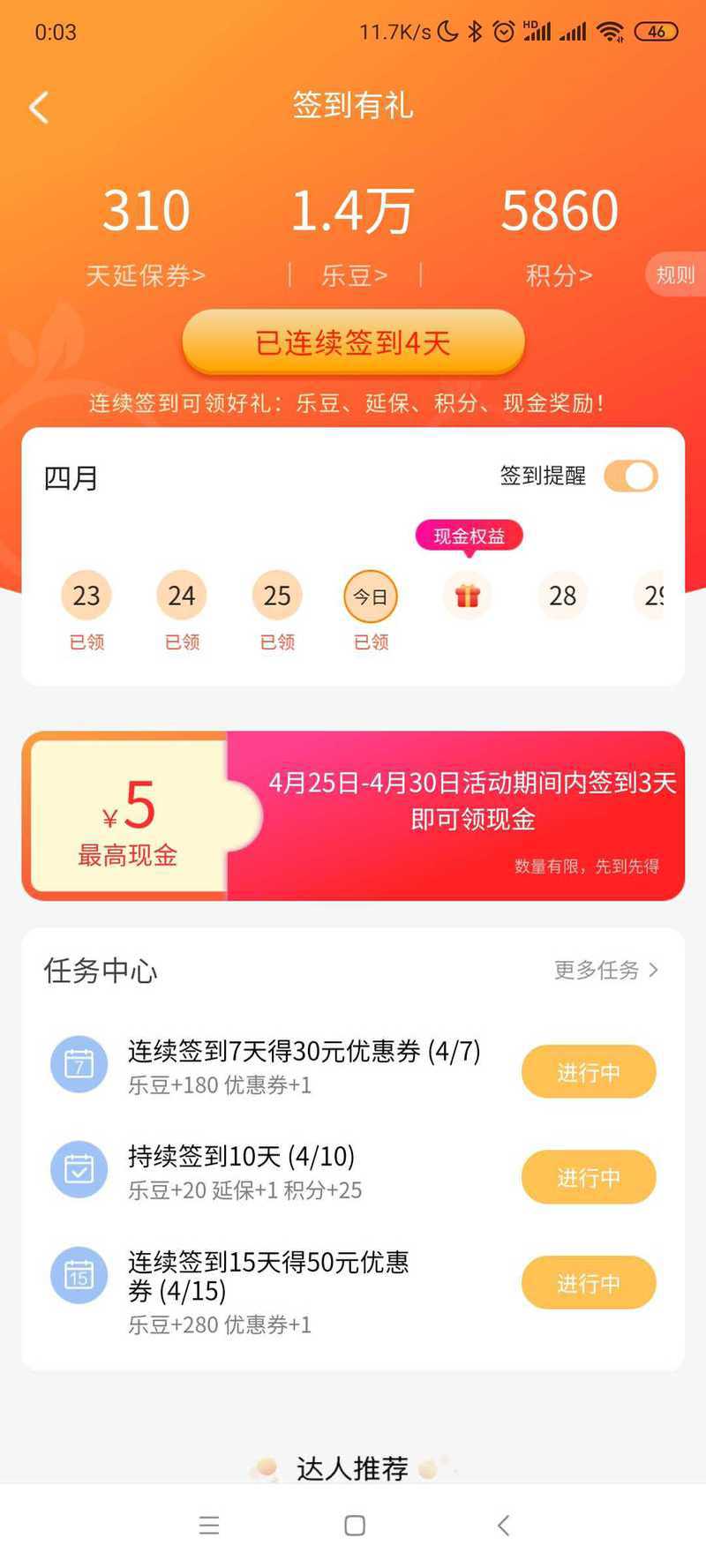Image resolution: width=706 pixels, height=1568 pixels.
Task: Open 更多任务 in task center
Action: pos(605,970)
